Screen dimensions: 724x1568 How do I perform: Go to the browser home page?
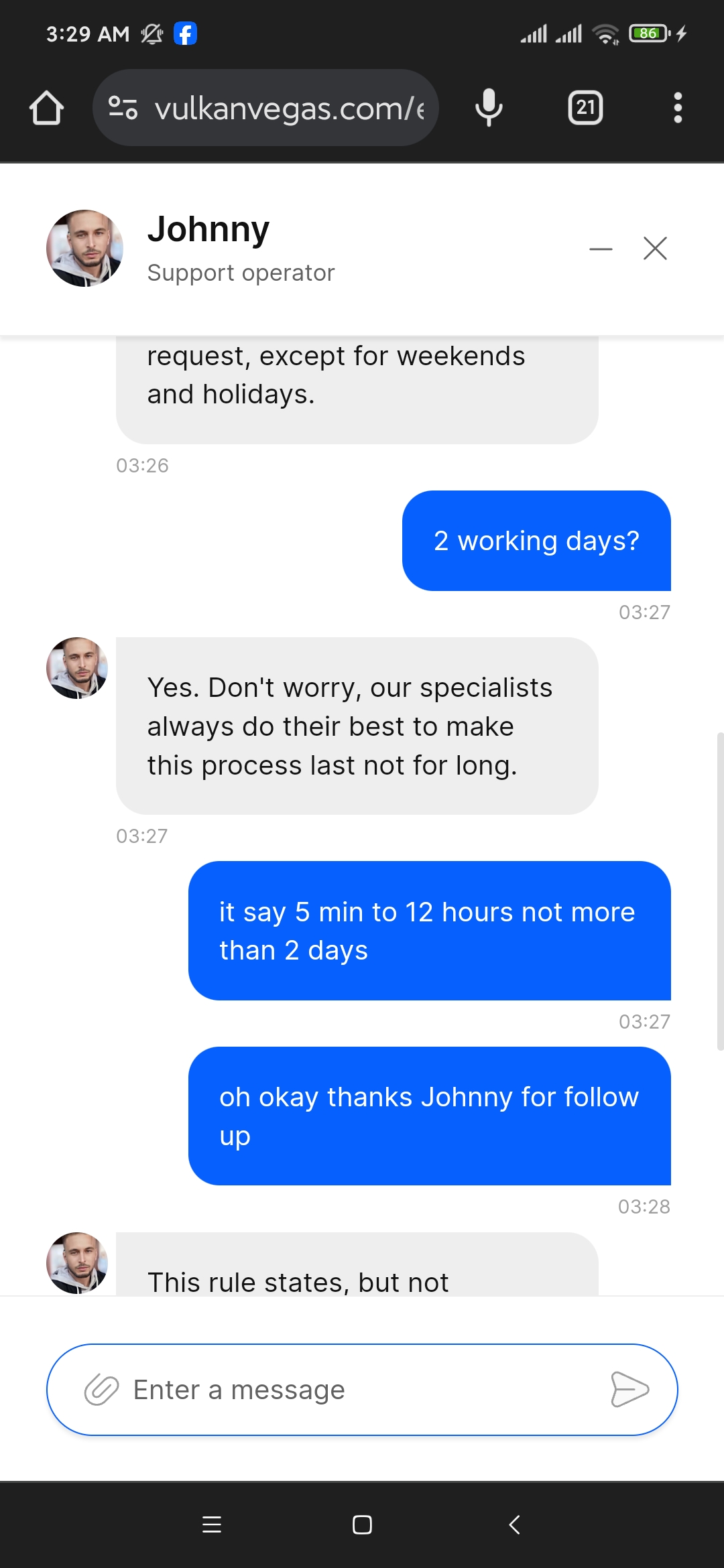pyautogui.click(x=46, y=108)
